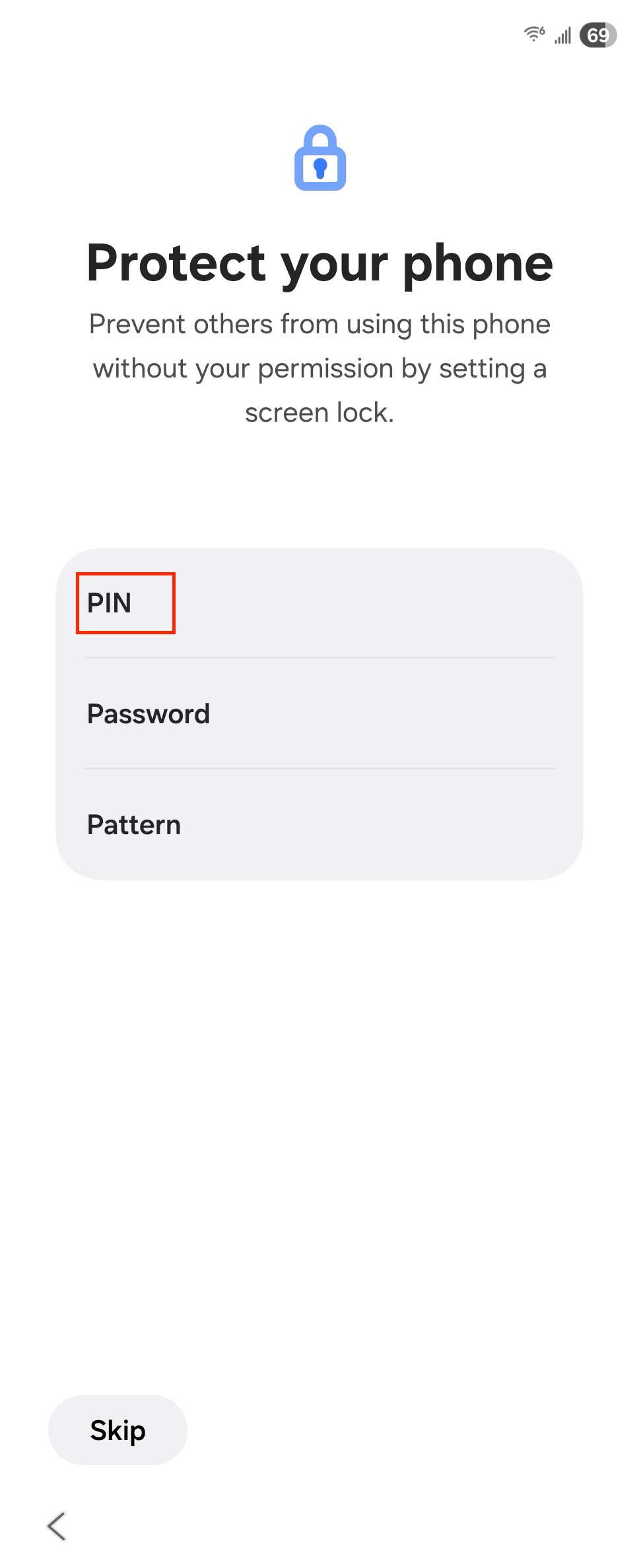Viewport: 639px width, 1568px height.
Task: Pick Pattern as the screen lock
Action: pyautogui.click(x=319, y=824)
